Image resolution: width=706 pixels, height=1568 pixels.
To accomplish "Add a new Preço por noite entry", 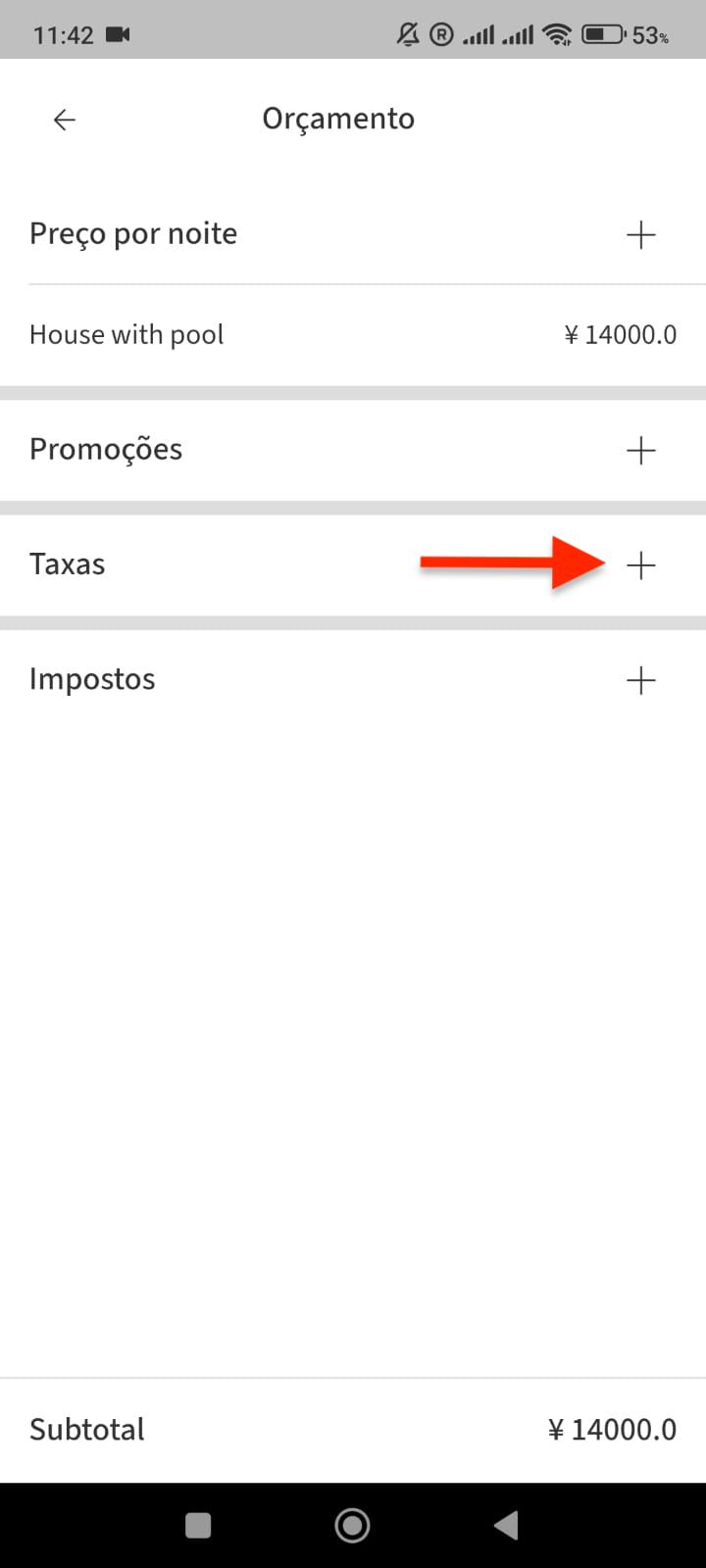I will (x=640, y=235).
